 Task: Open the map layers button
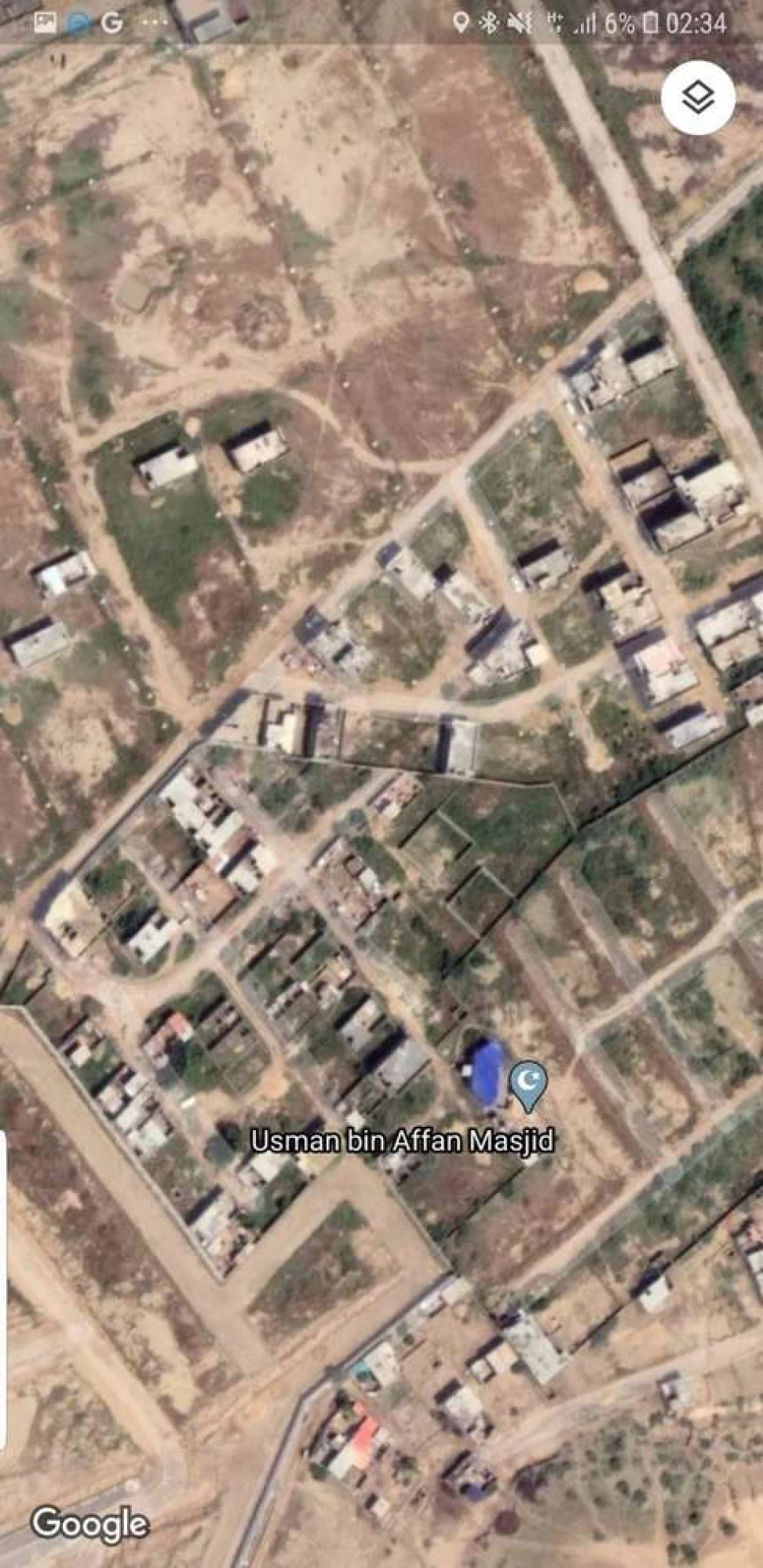click(698, 98)
